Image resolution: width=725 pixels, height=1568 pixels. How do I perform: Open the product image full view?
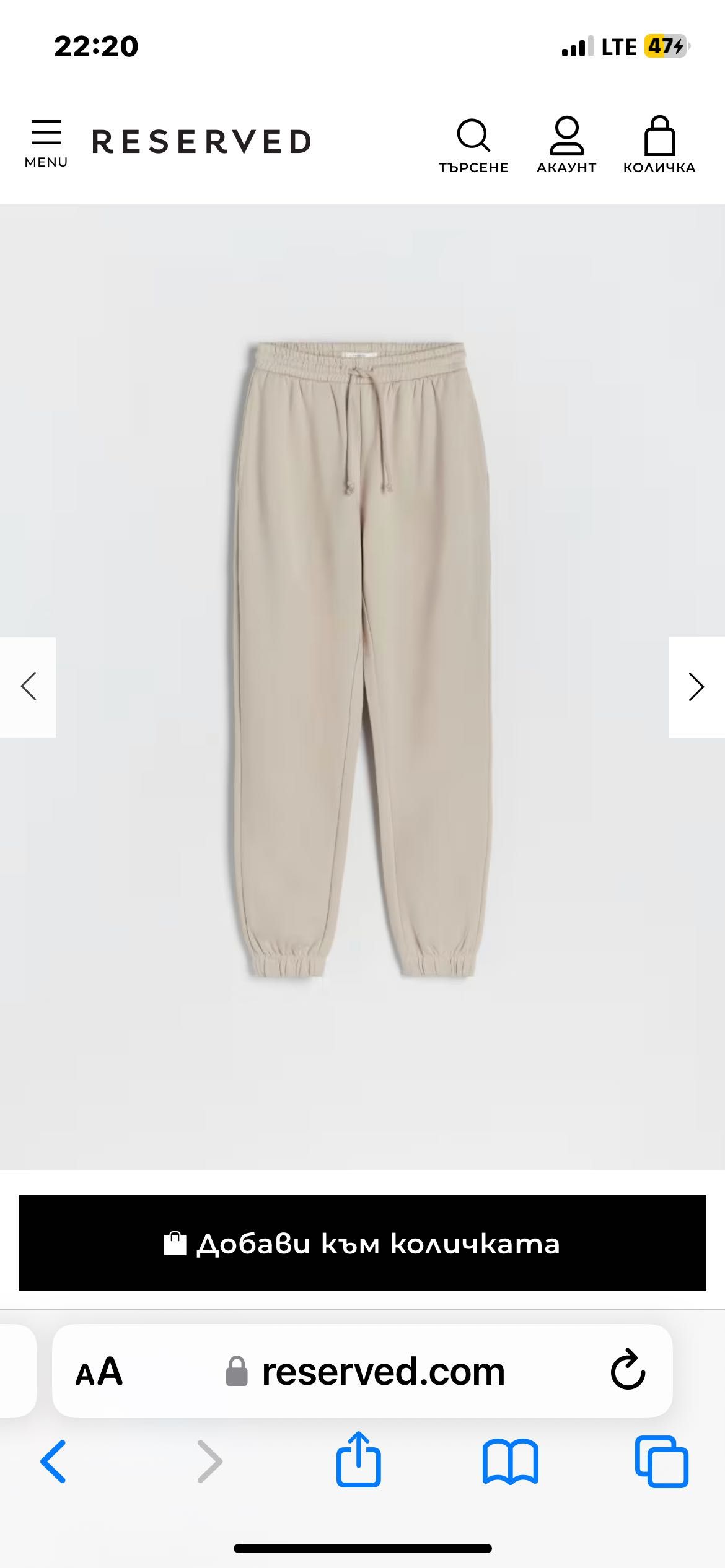362,660
